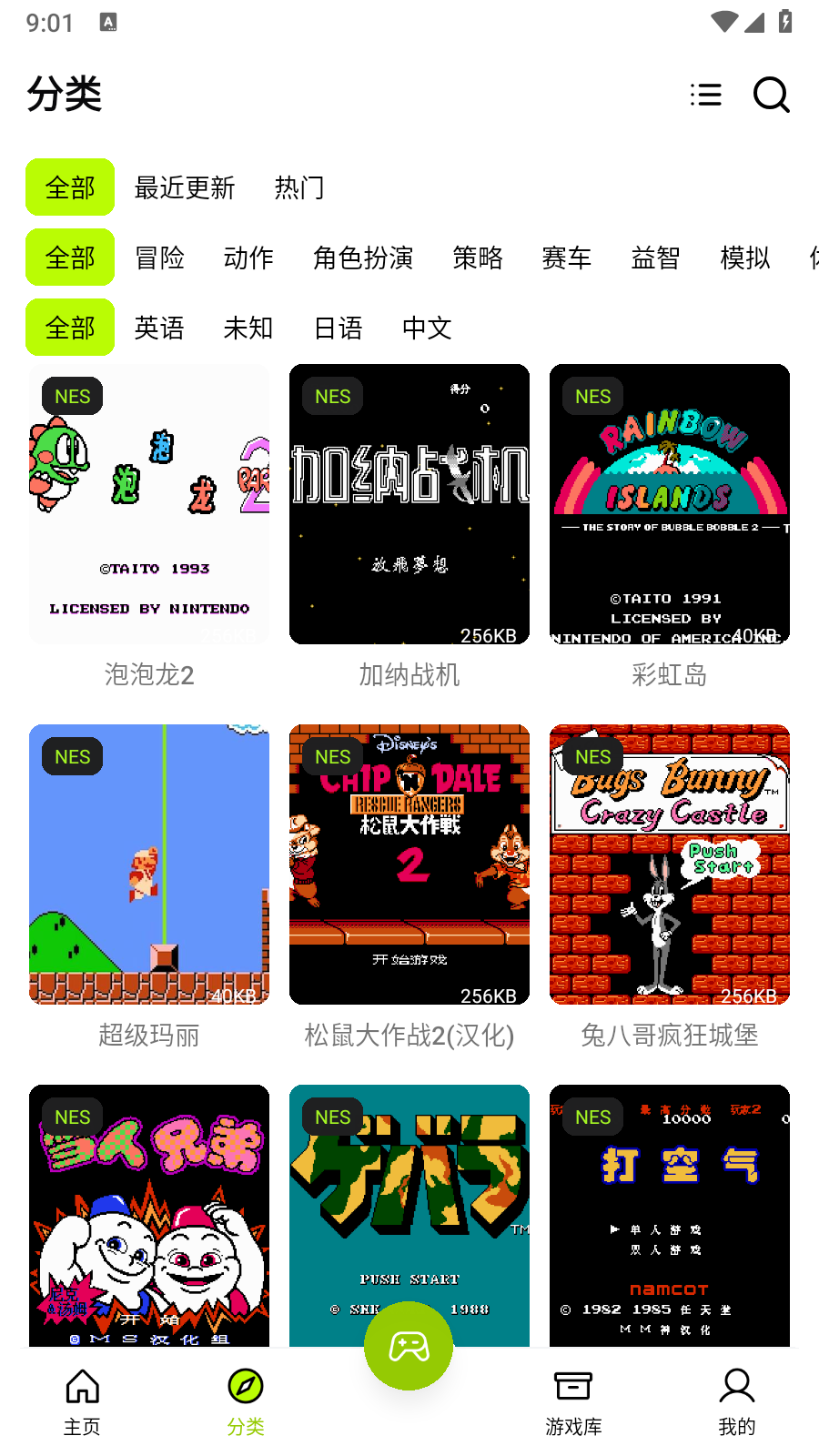Select the 热门 sort filter

click(x=299, y=187)
